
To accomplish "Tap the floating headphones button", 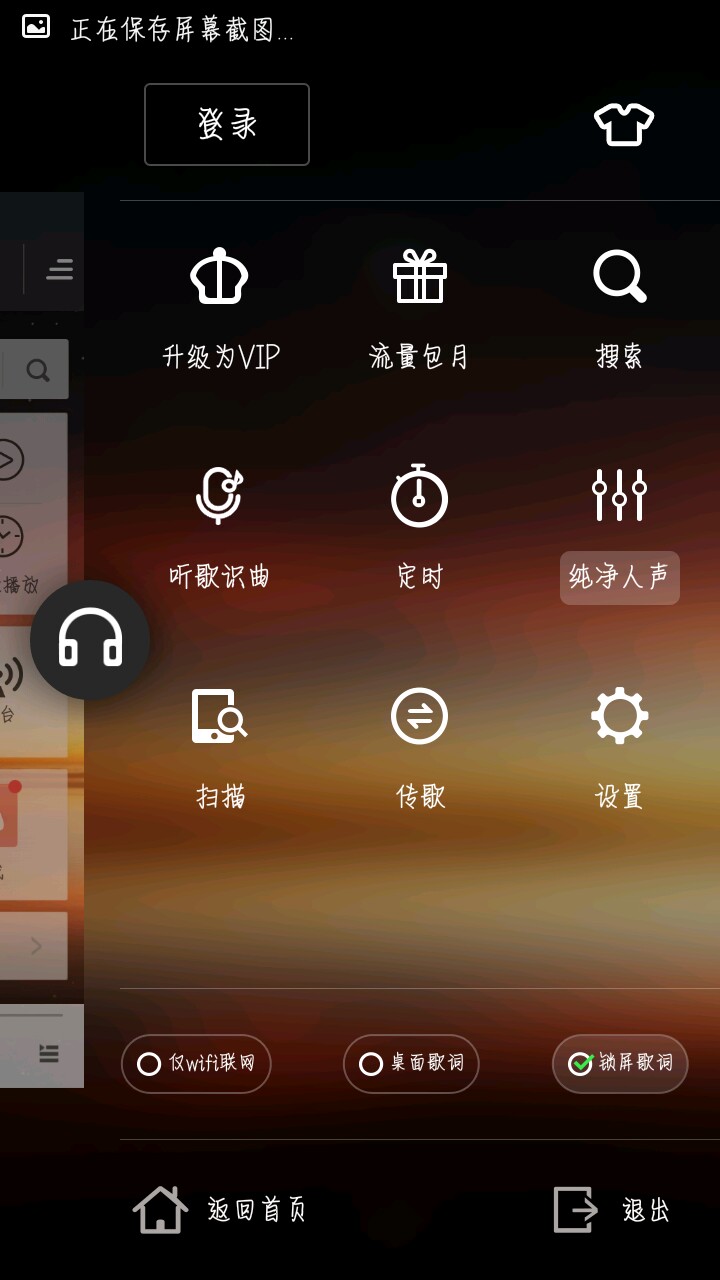I will 90,640.
